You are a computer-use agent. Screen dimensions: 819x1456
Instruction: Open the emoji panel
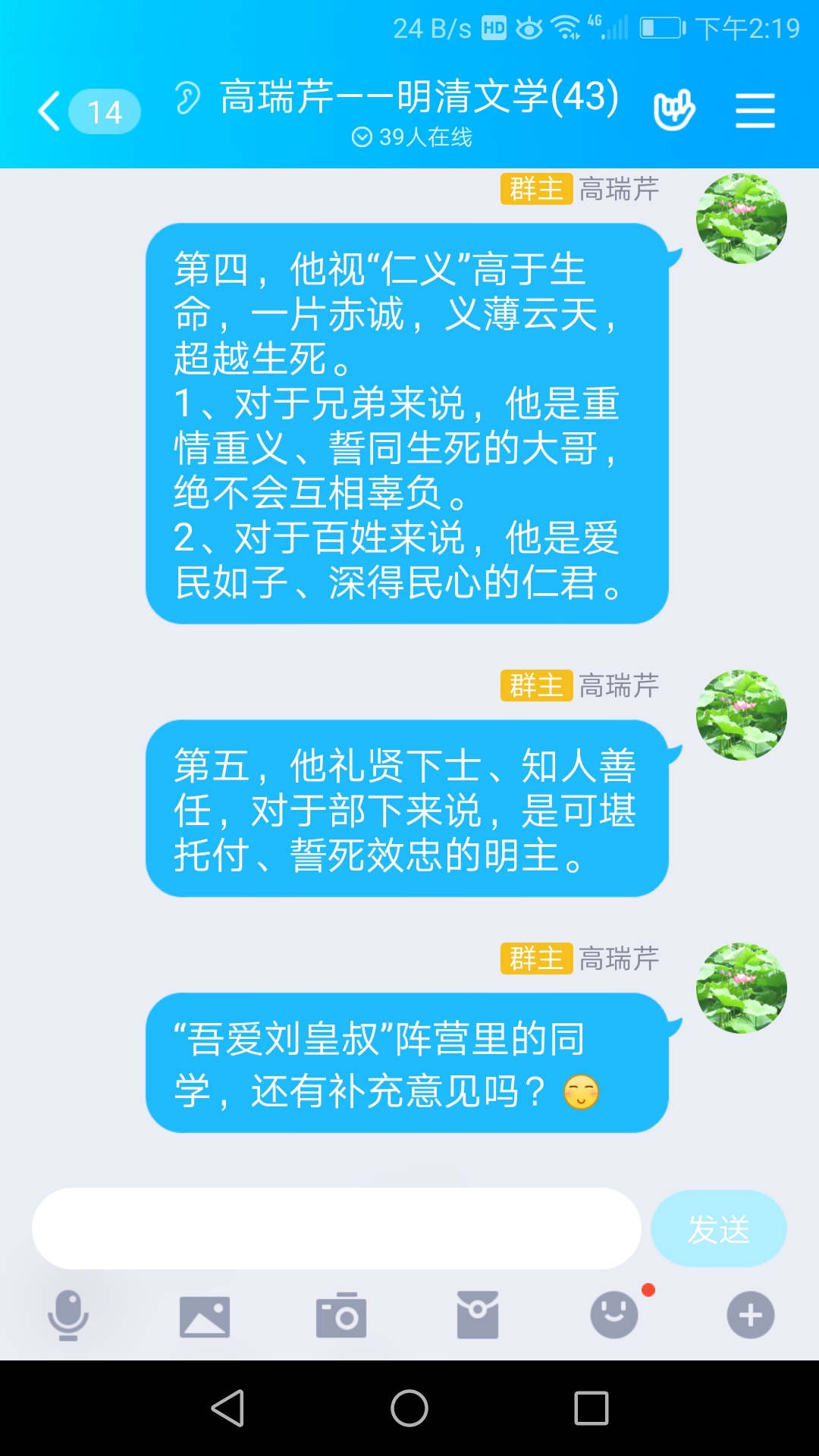click(614, 1315)
